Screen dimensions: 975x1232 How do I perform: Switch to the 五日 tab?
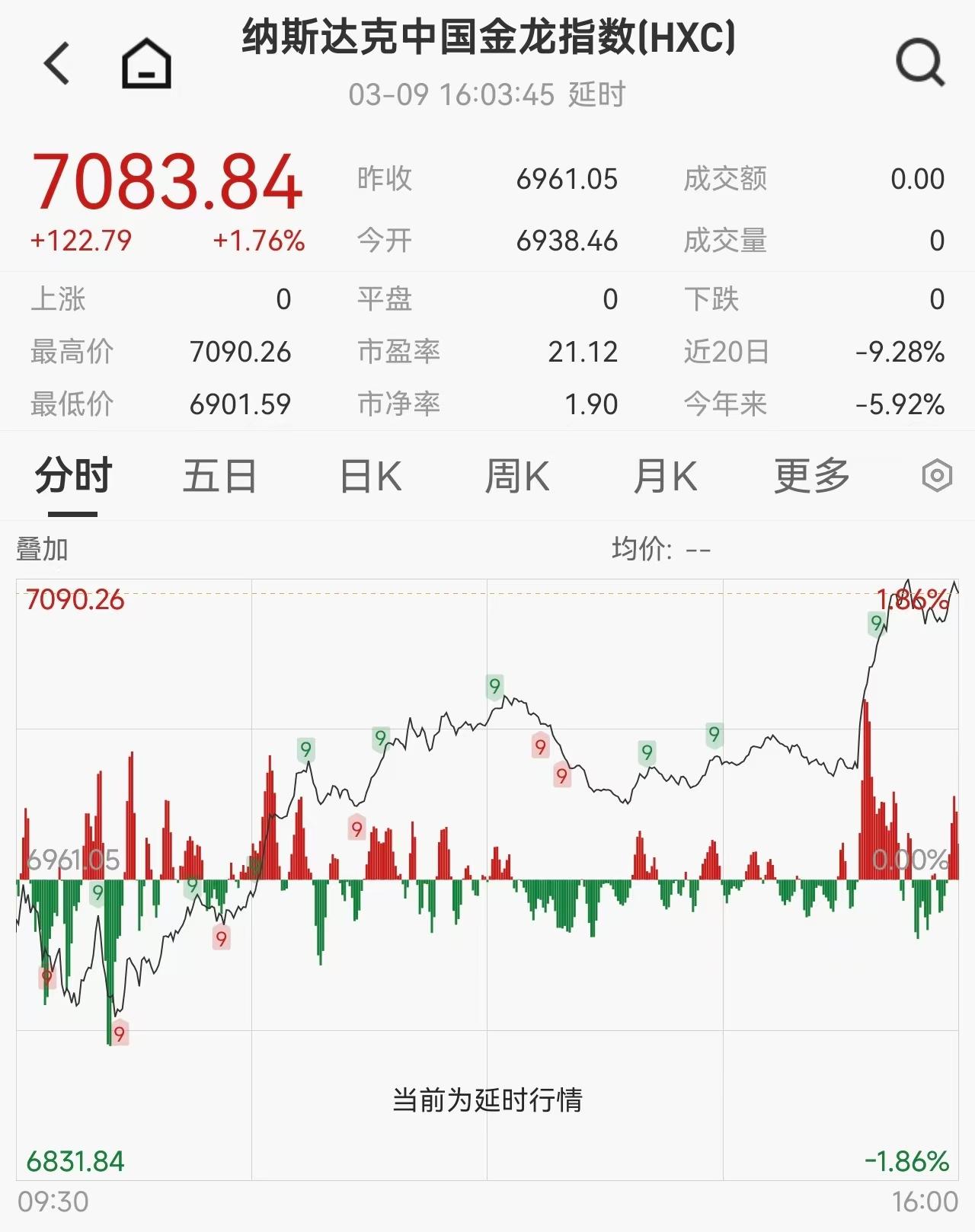219,476
